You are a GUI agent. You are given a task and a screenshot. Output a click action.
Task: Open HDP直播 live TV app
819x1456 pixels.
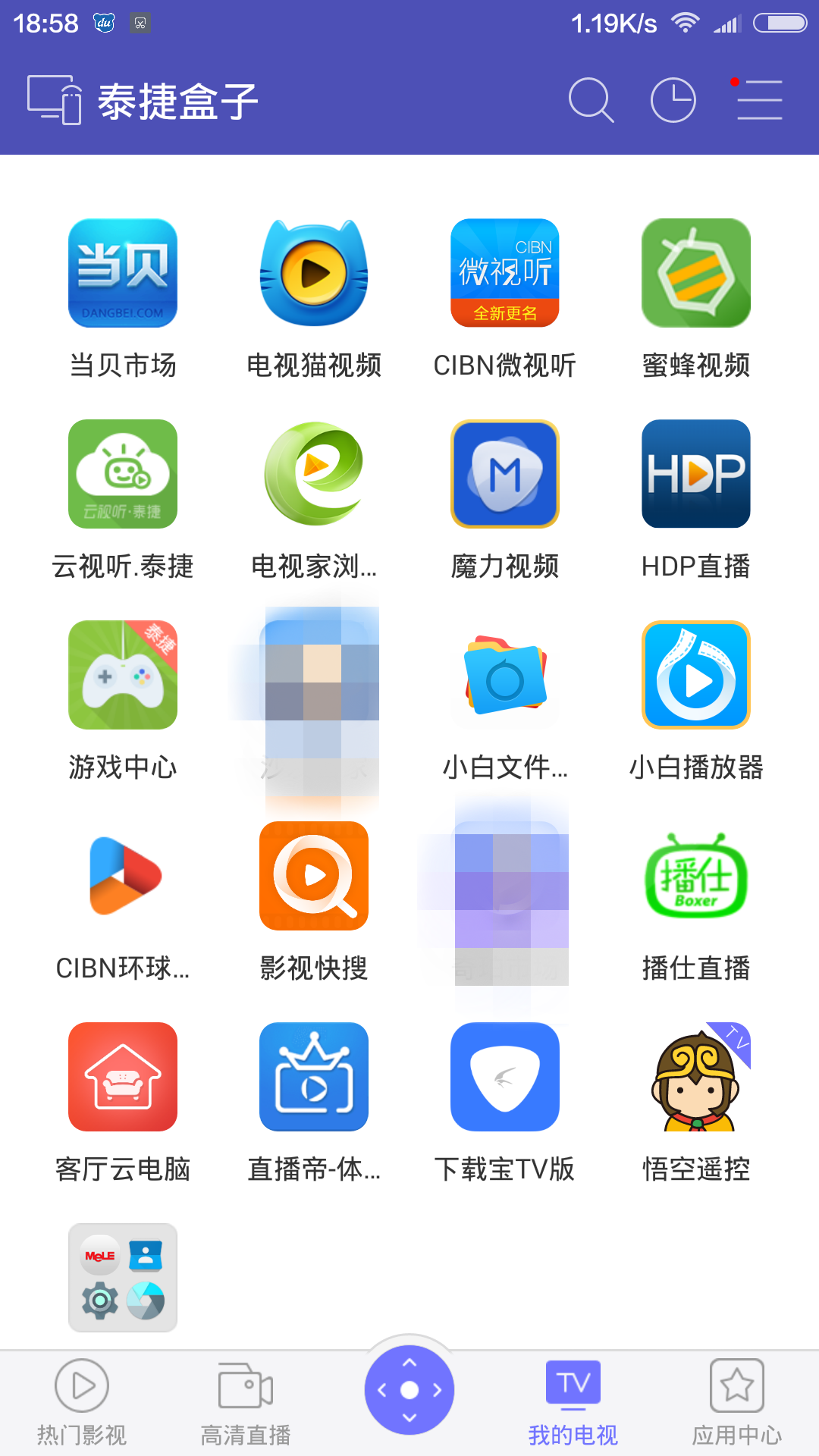click(695, 474)
